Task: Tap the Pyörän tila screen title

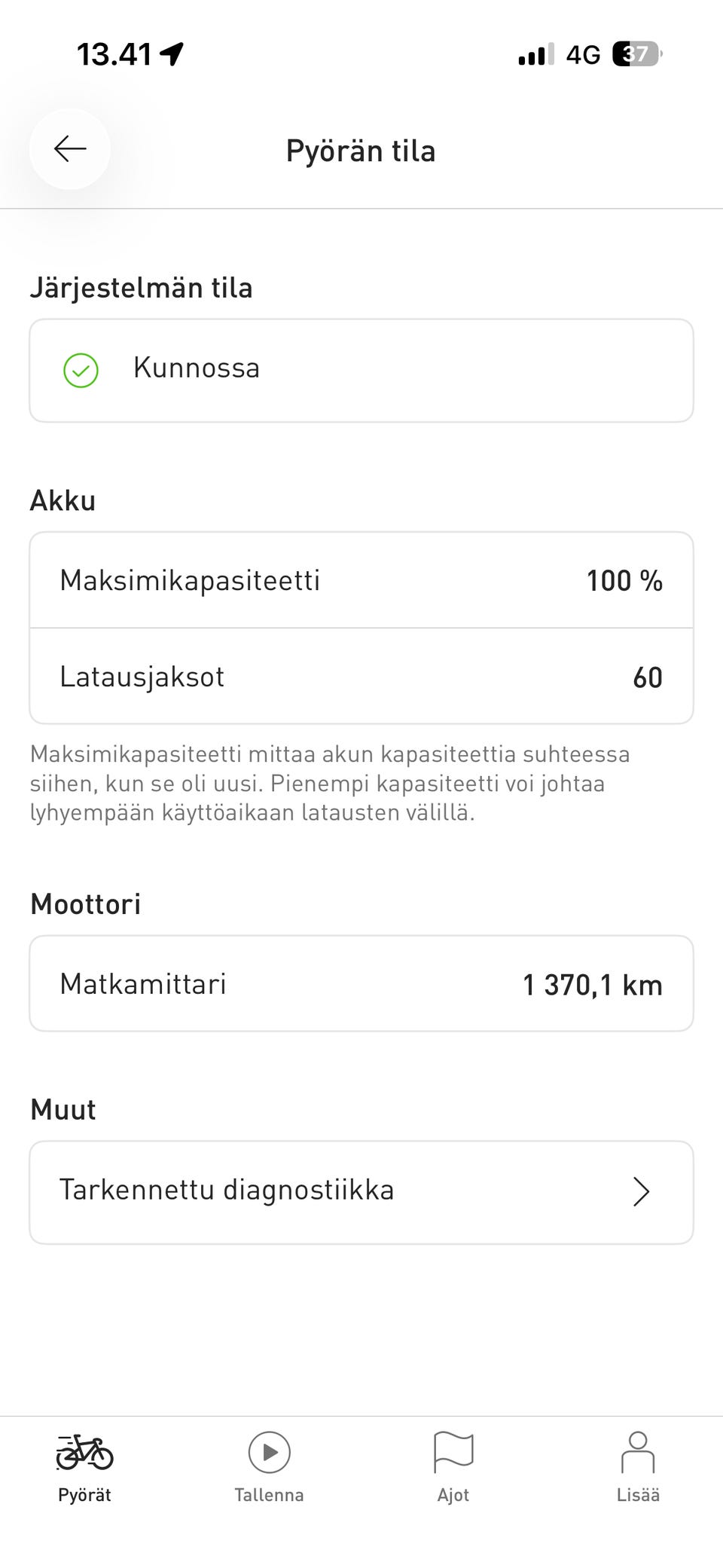Action: 361,150
